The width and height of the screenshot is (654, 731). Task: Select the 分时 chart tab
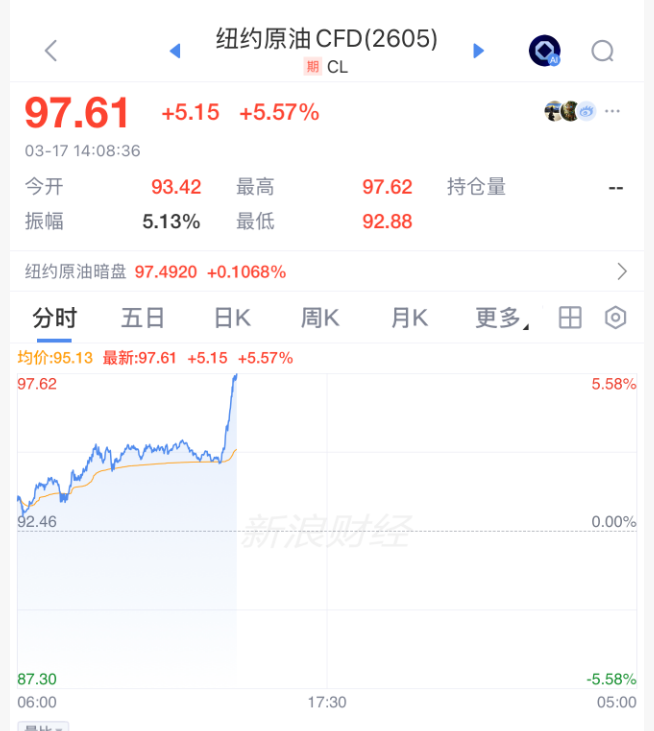[x=54, y=318]
